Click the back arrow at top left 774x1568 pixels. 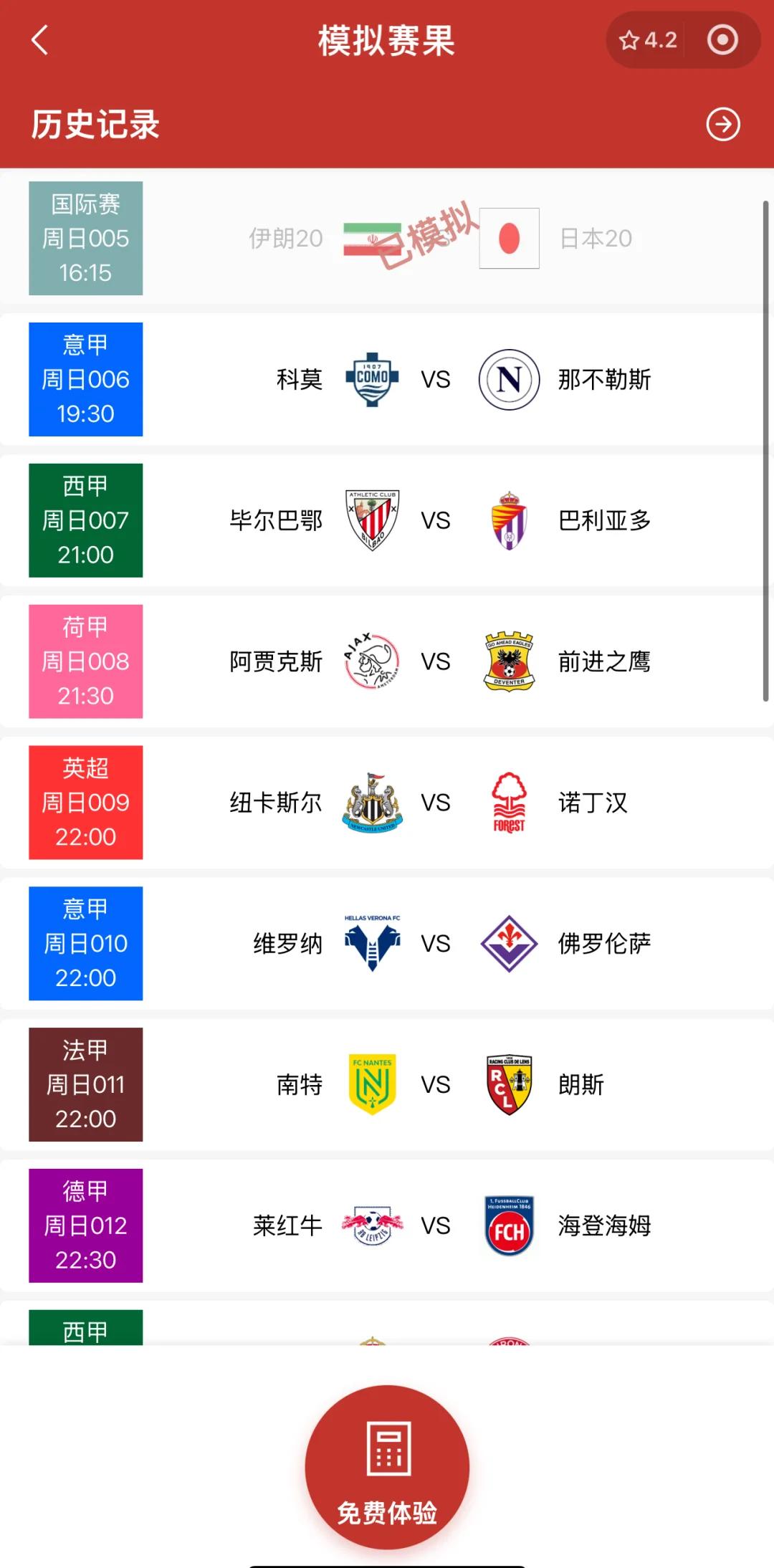coord(39,41)
